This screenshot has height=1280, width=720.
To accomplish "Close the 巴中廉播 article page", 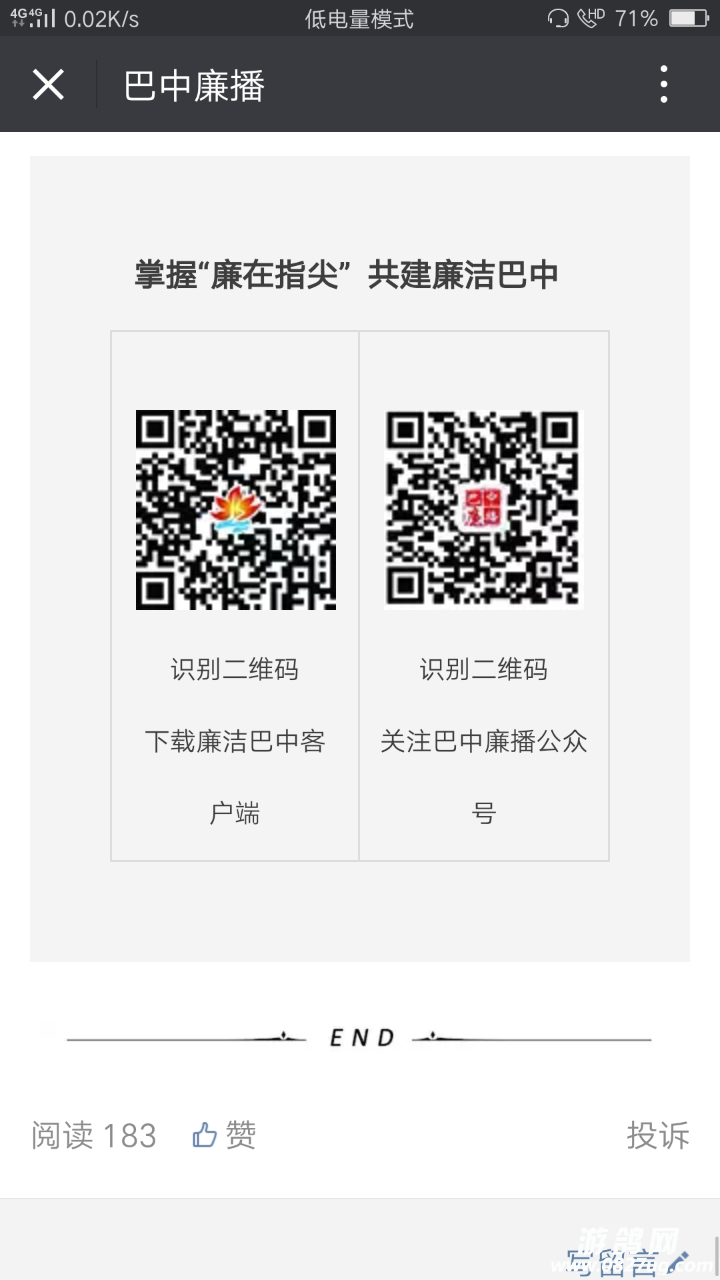I will click(48, 85).
